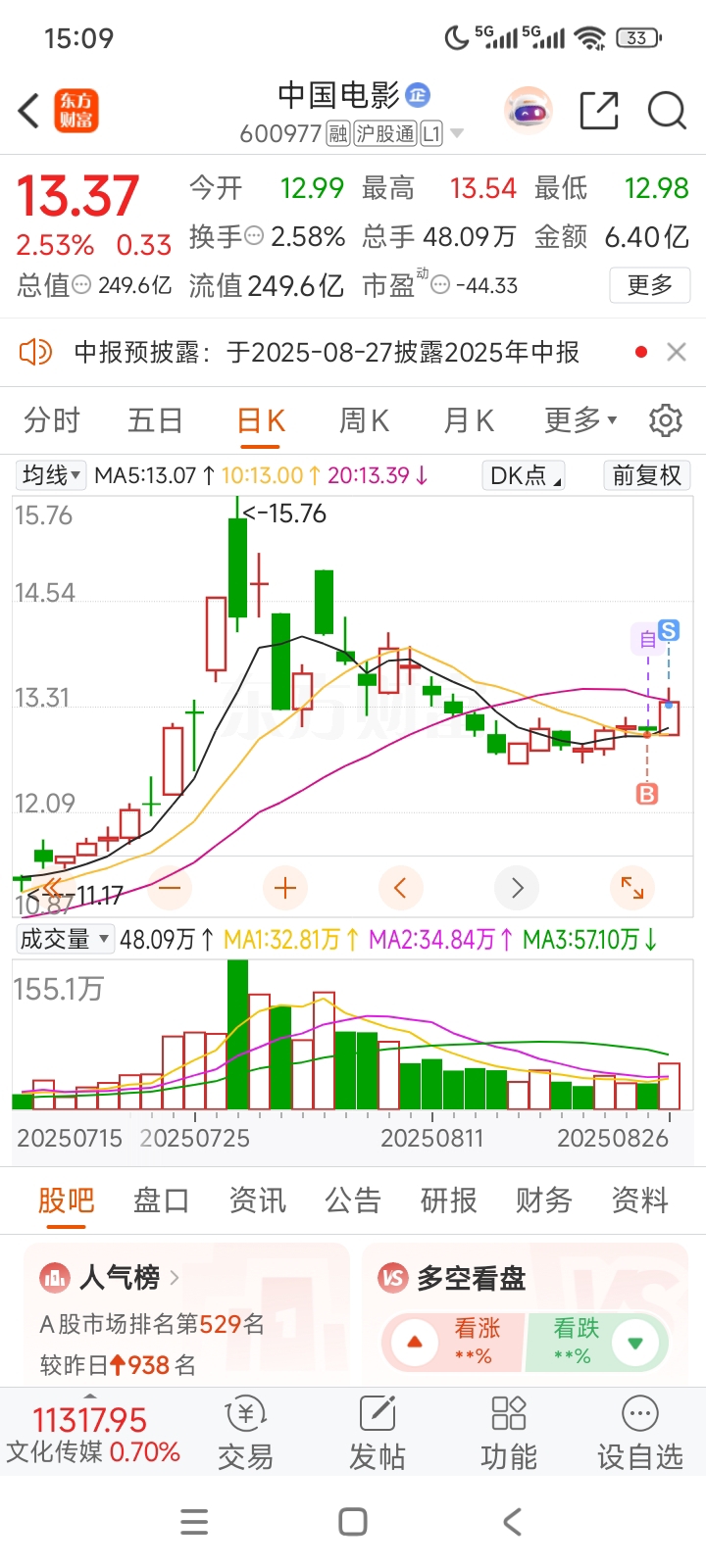Open the 人气榜 ranking card
The height and width of the screenshot is (1568, 706).
pos(186,1315)
